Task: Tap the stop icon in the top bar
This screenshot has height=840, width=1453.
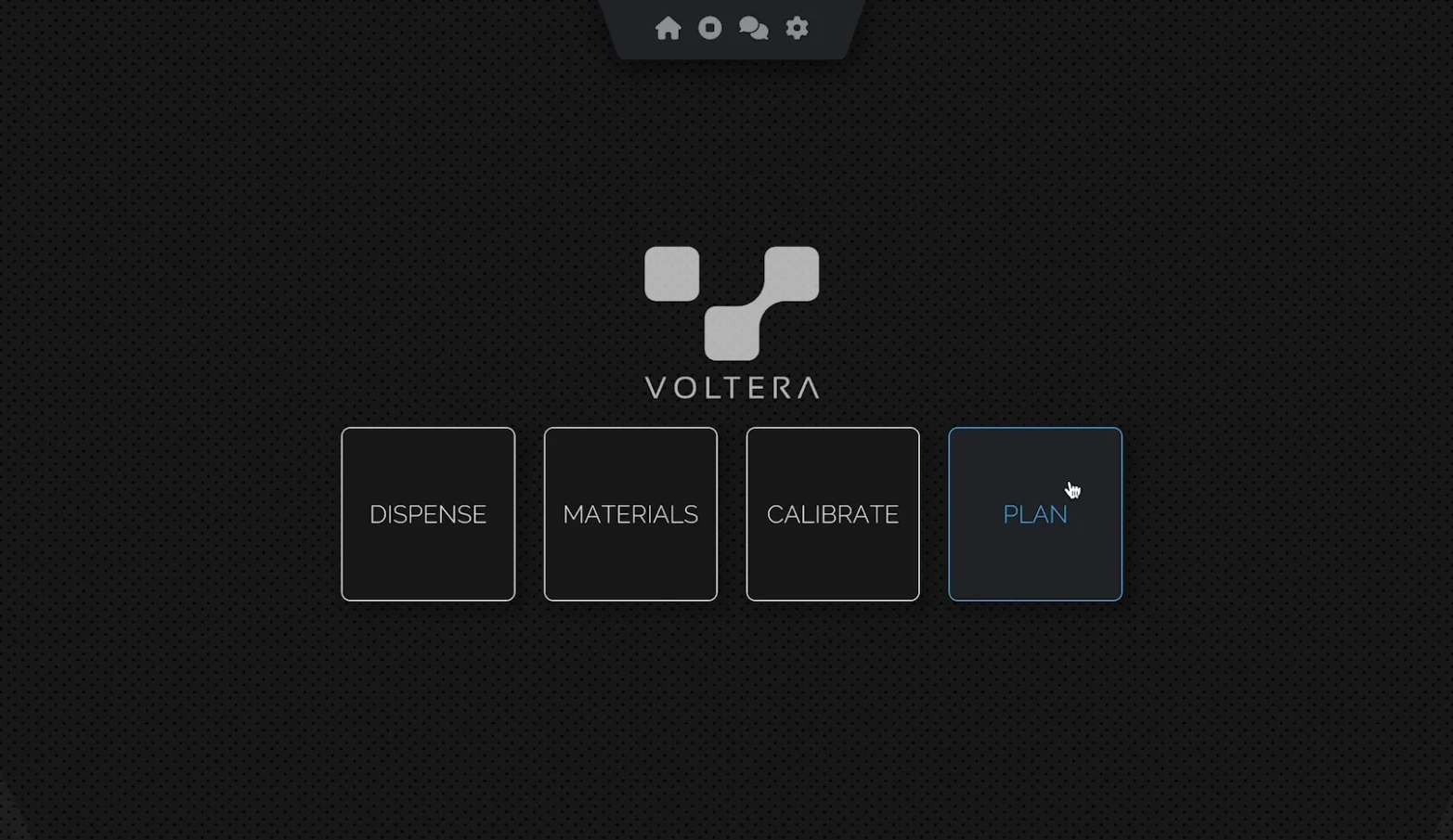Action: (x=710, y=29)
